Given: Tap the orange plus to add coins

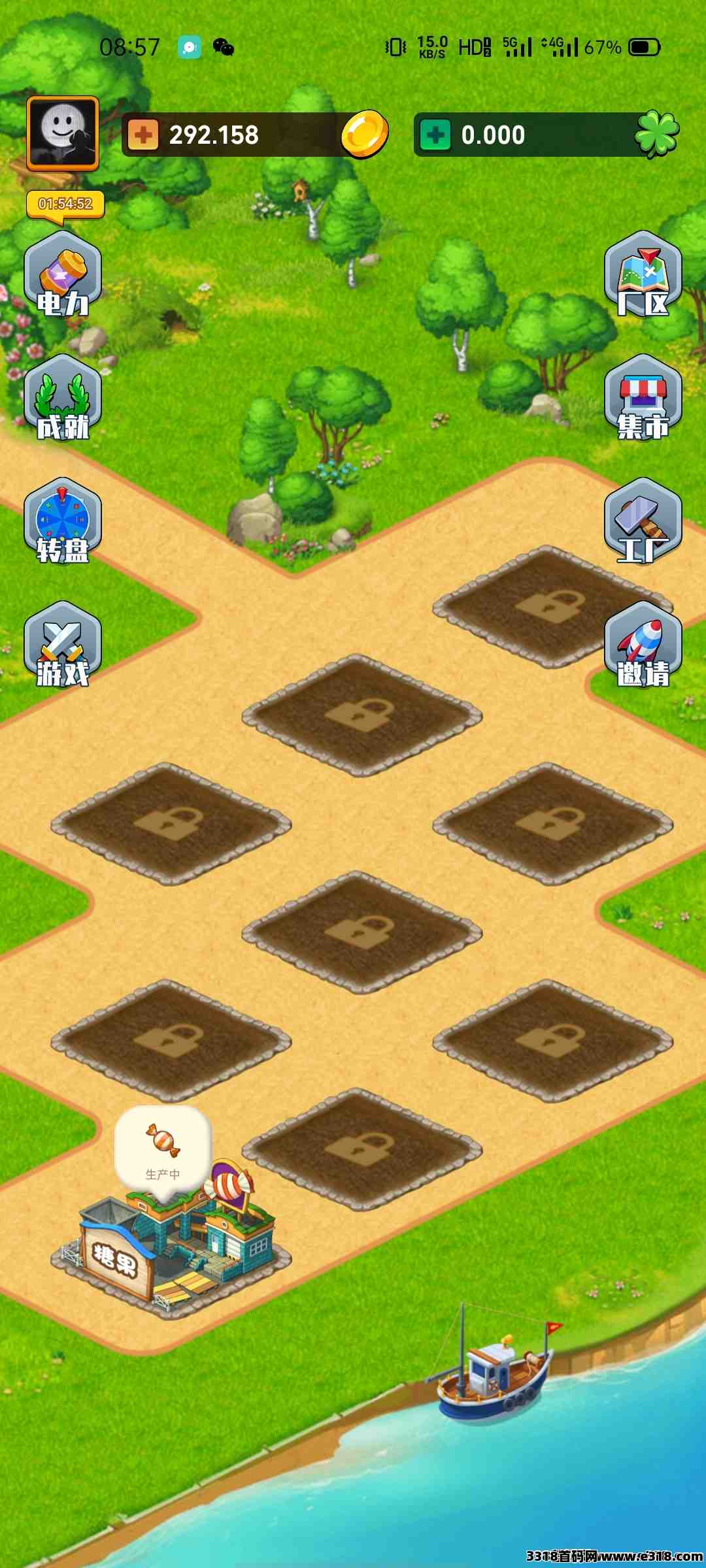Looking at the screenshot, I should 143,135.
